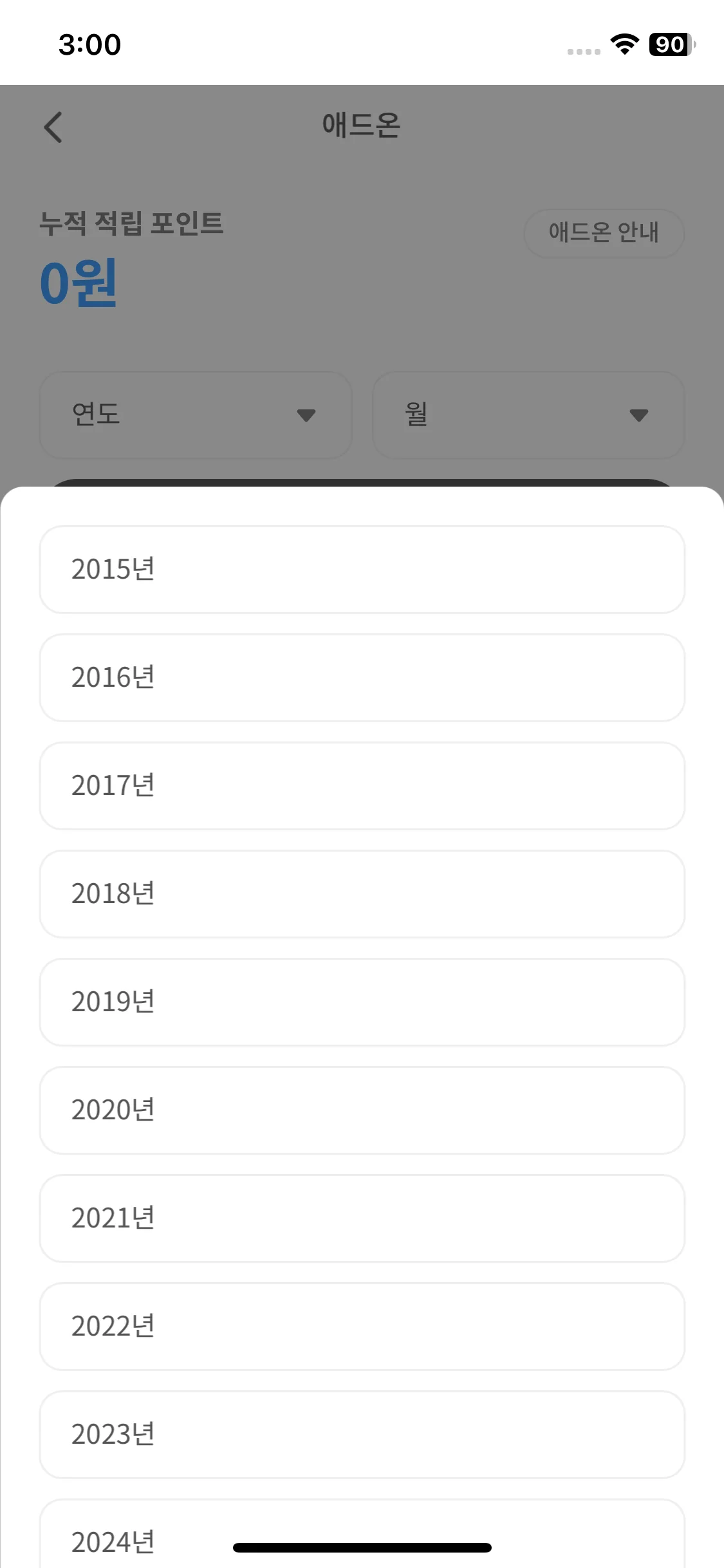
Task: Expand the 월 dropdown
Action: pos(528,415)
